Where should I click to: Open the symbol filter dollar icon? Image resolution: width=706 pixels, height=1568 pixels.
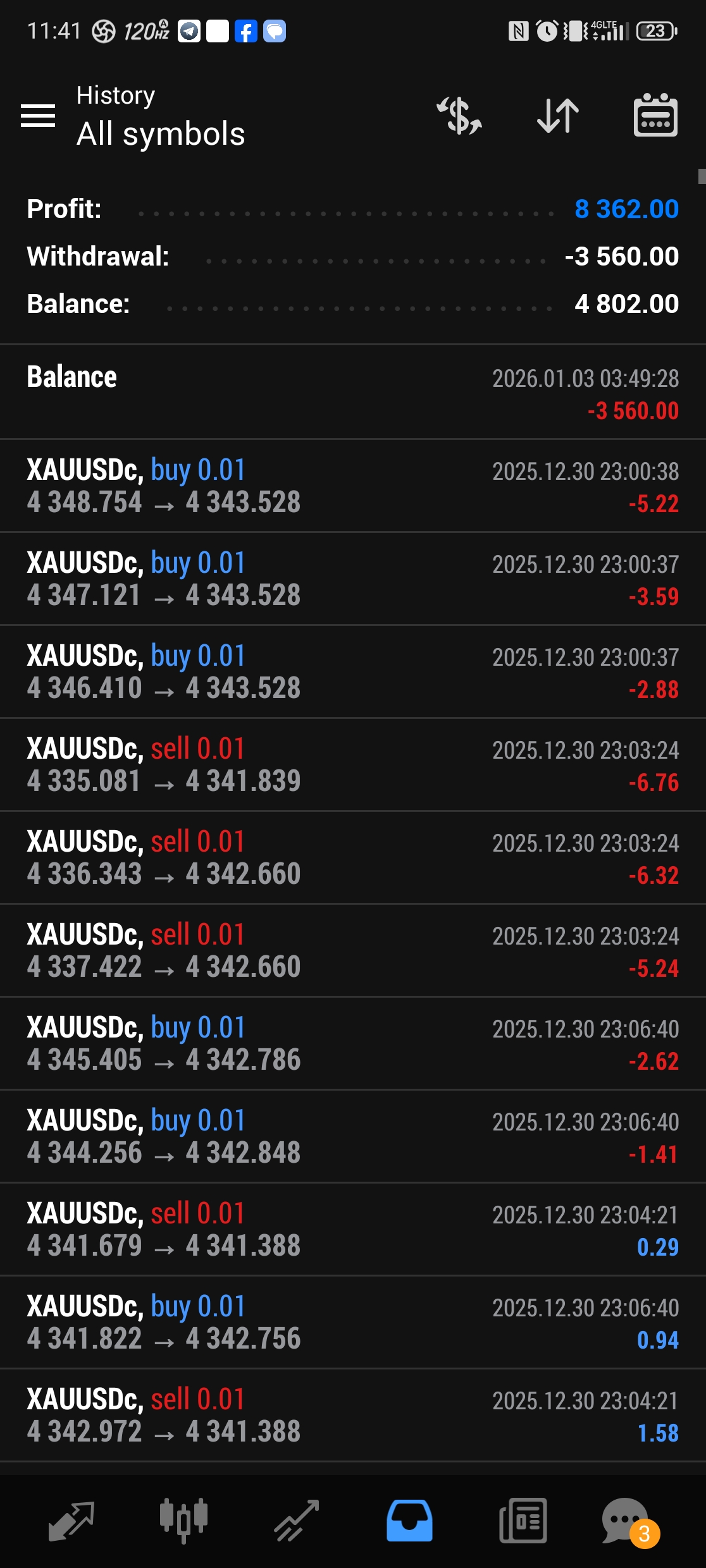[x=459, y=116]
